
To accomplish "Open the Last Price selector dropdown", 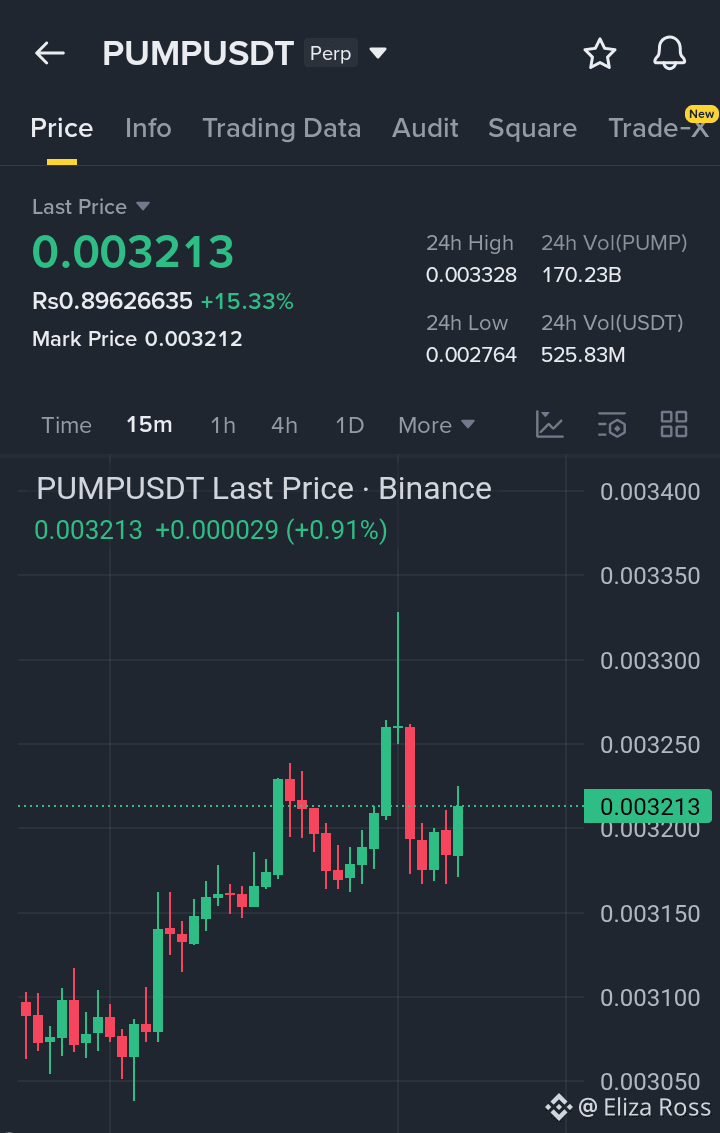I will 91,206.
